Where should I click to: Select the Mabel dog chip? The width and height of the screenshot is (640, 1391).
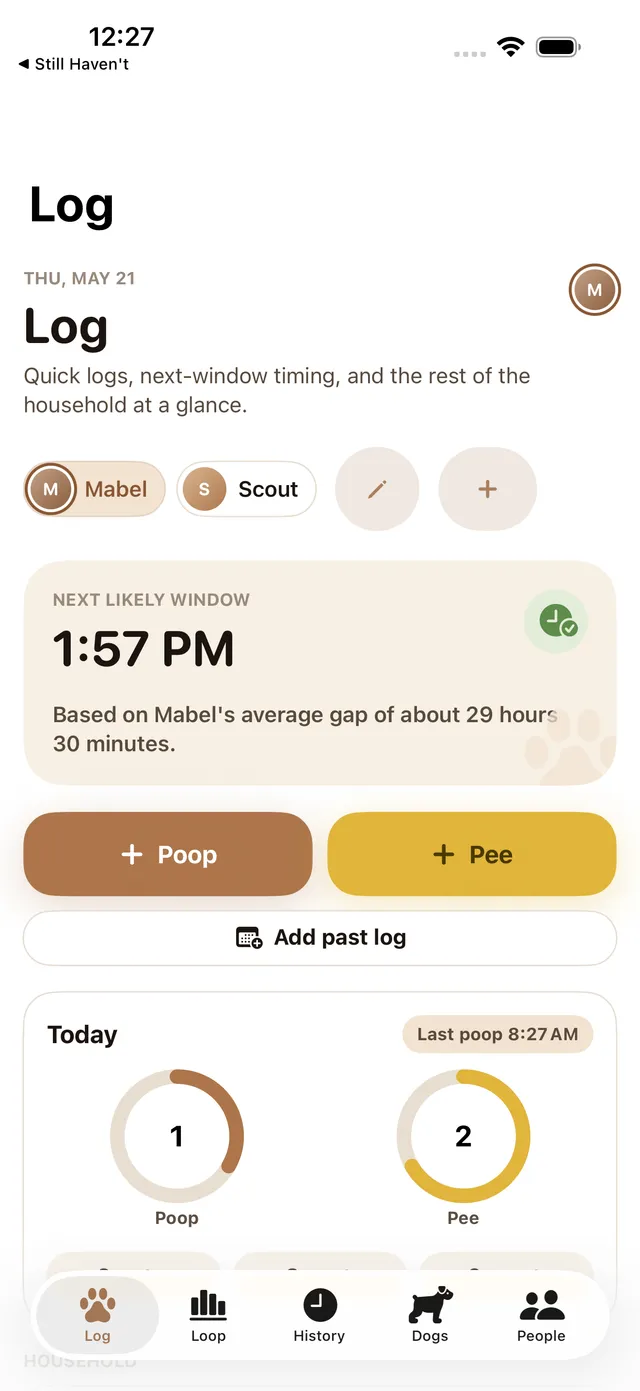95,489
